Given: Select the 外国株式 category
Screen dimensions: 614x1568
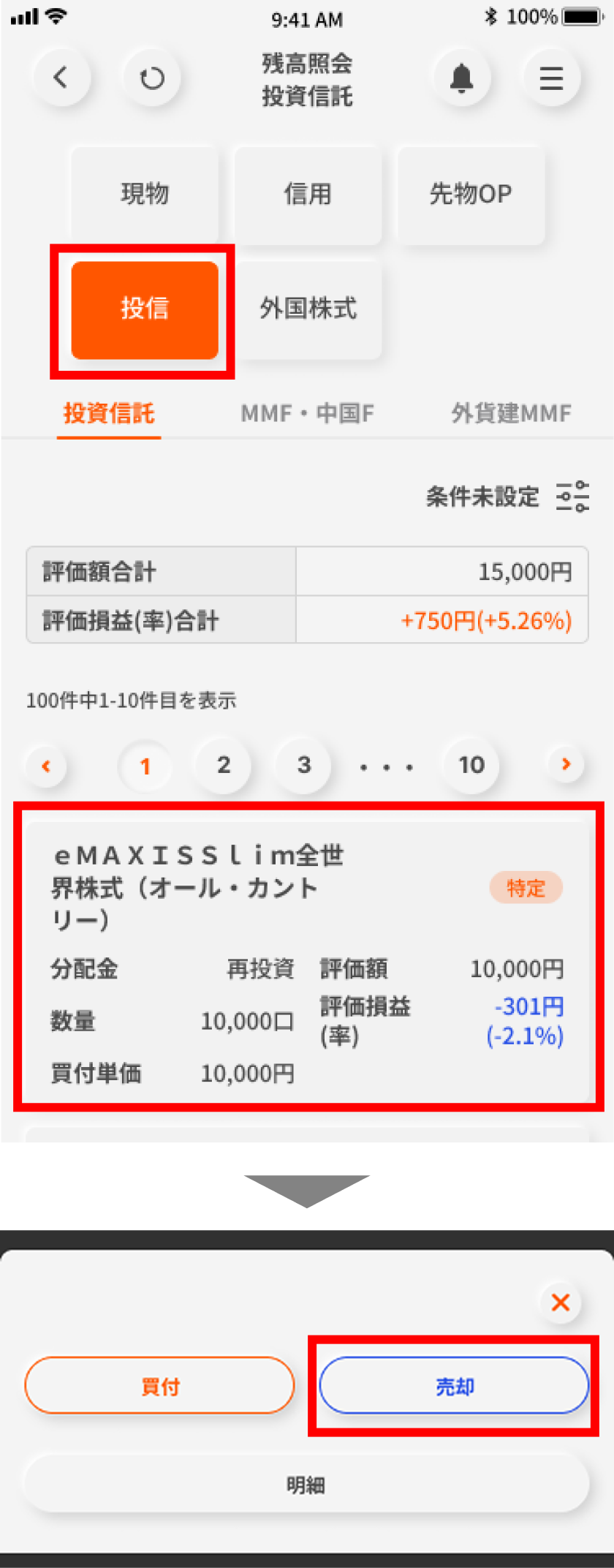Looking at the screenshot, I should 308,309.
